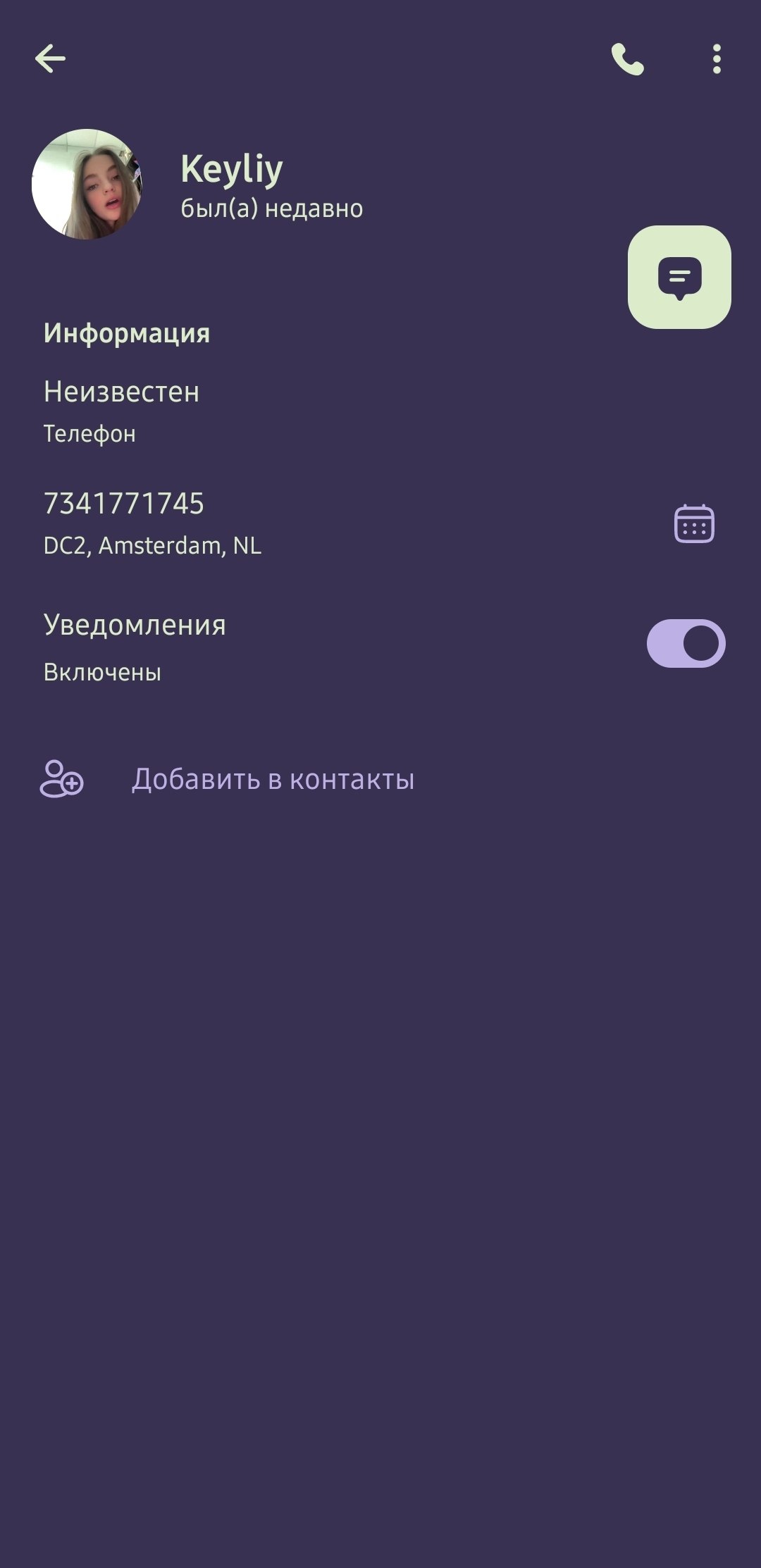The height and width of the screenshot is (1568, 761).
Task: Tap the calendar icon beside ID 7341771745
Action: 694,523
